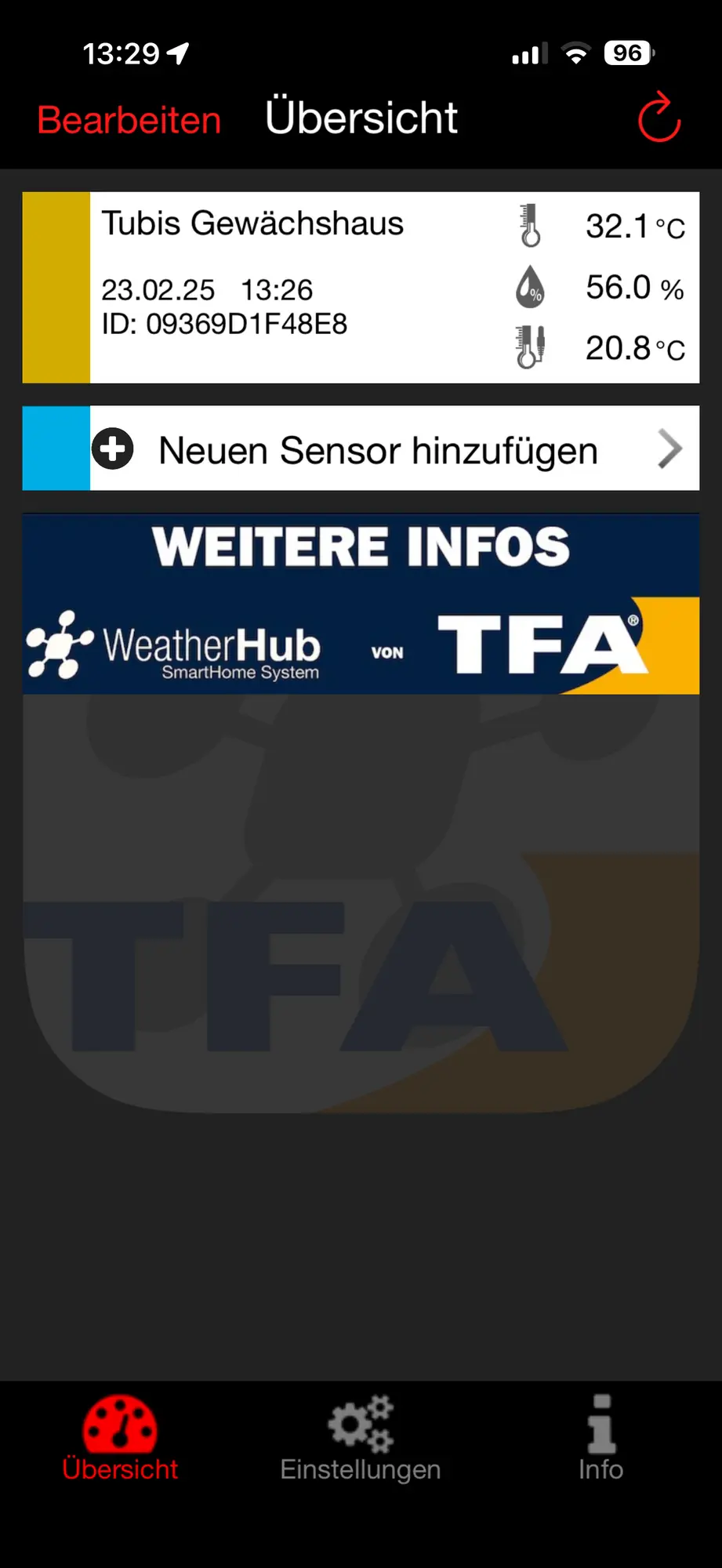Image resolution: width=722 pixels, height=1568 pixels.
Task: Open the Weitere Infos WeatherHub banner
Action: [361, 604]
